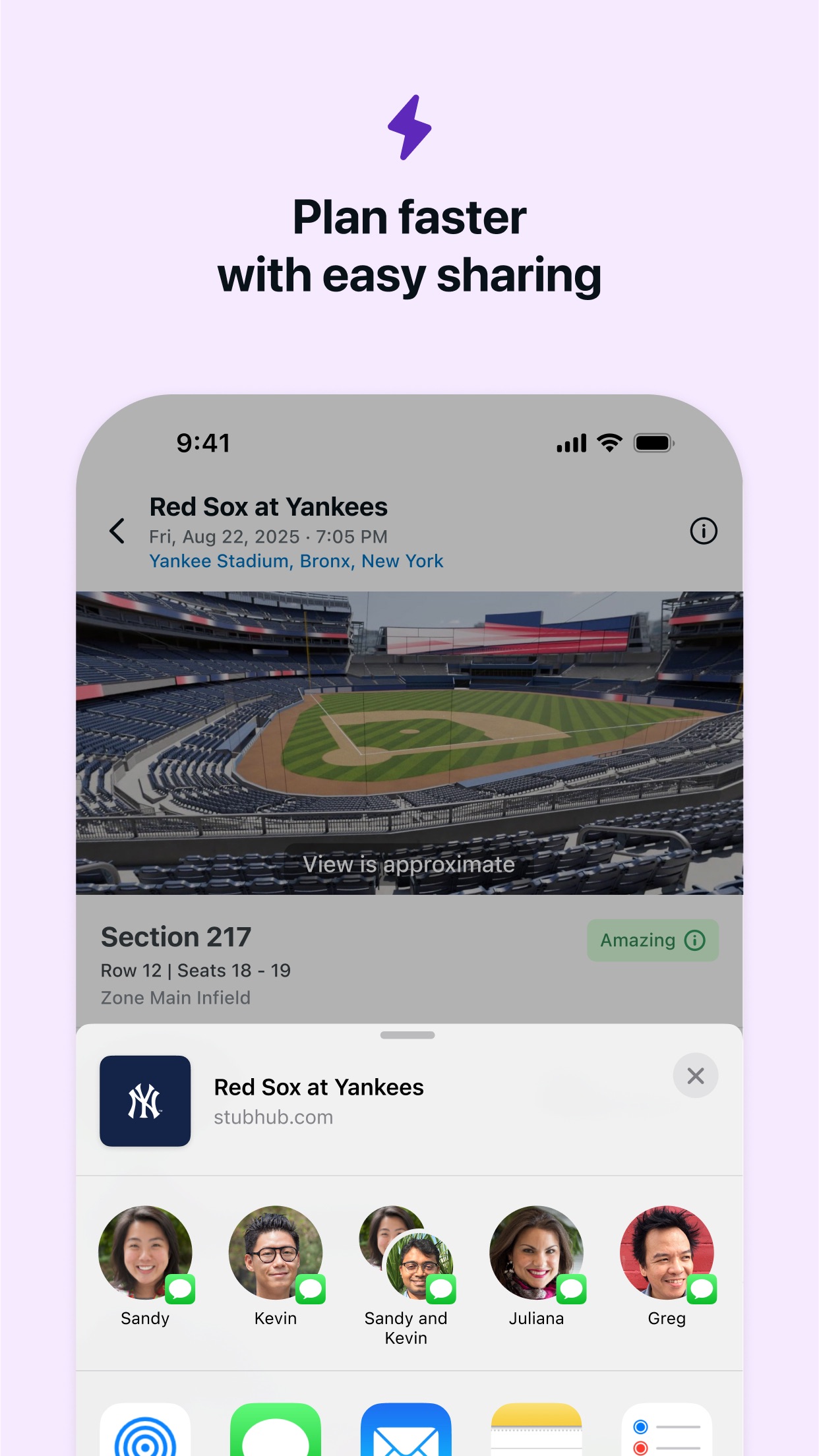Send the tickets to Kevin

[x=276, y=1255]
